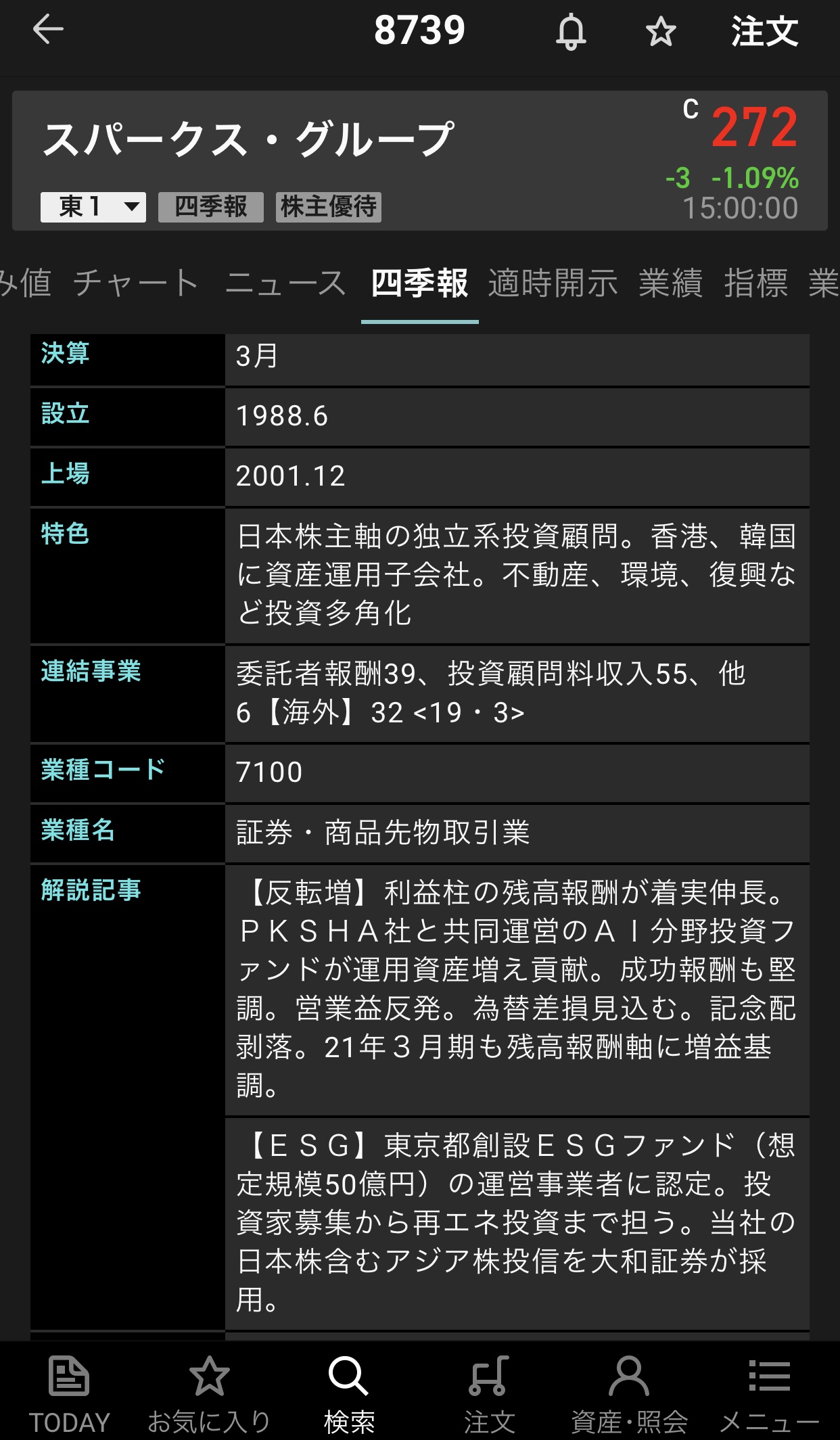Image resolution: width=840 pixels, height=1440 pixels.
Task: Open 検索 in the bottom navigation
Action: coord(349,1394)
